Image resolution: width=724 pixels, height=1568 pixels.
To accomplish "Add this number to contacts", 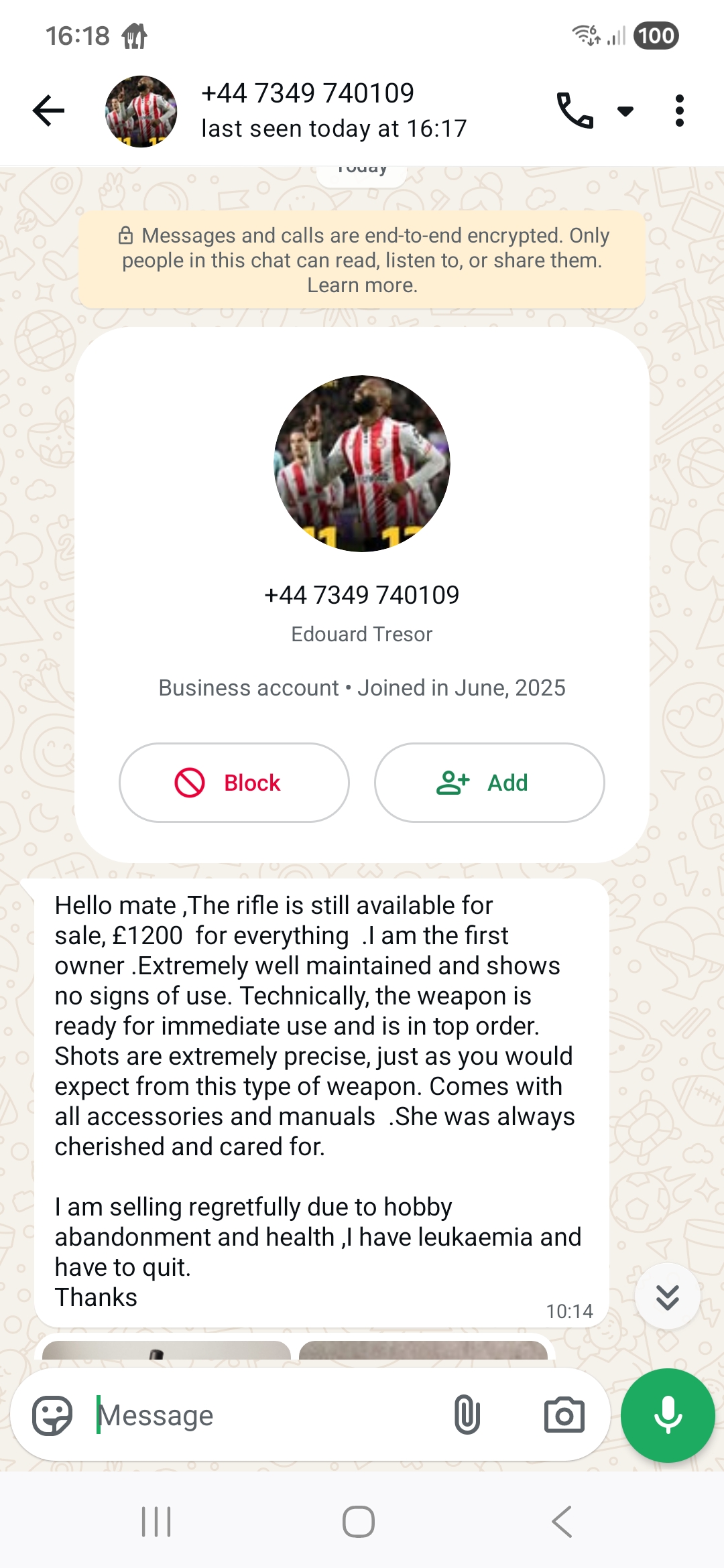I will [x=489, y=783].
